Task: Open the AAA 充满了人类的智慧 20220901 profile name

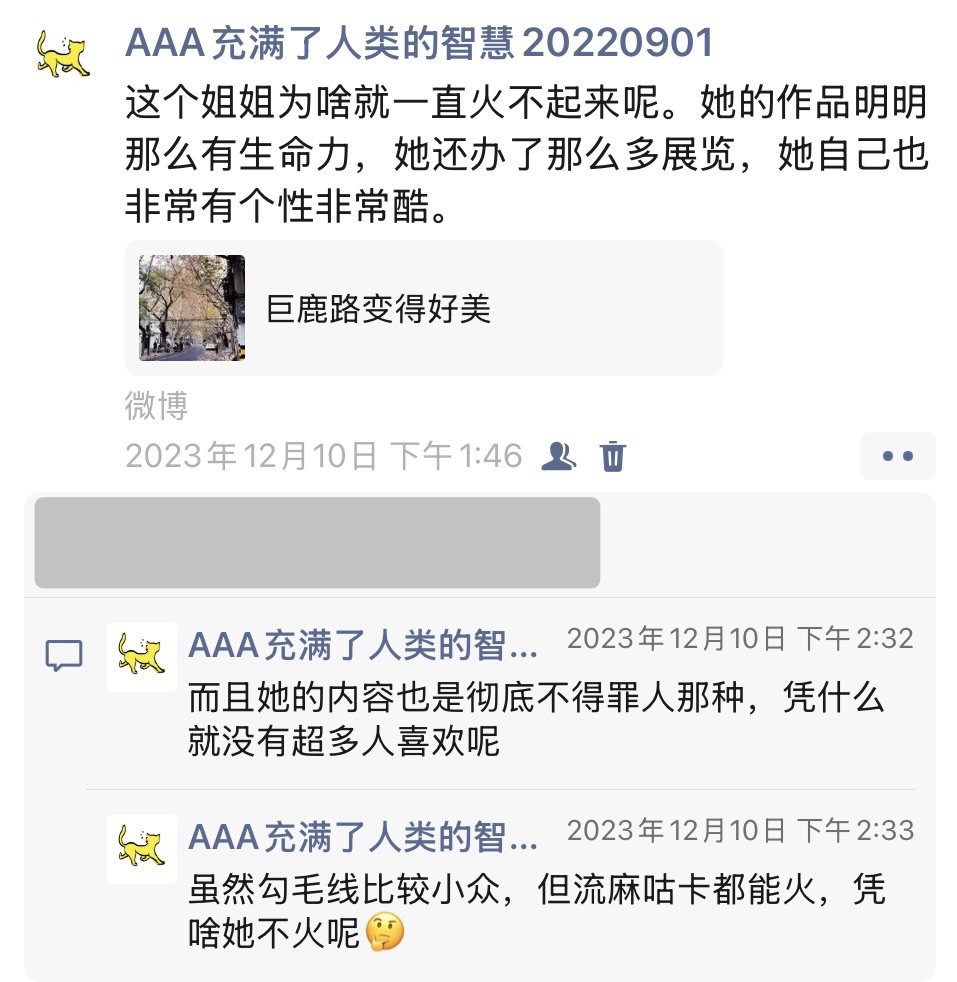Action: (419, 43)
